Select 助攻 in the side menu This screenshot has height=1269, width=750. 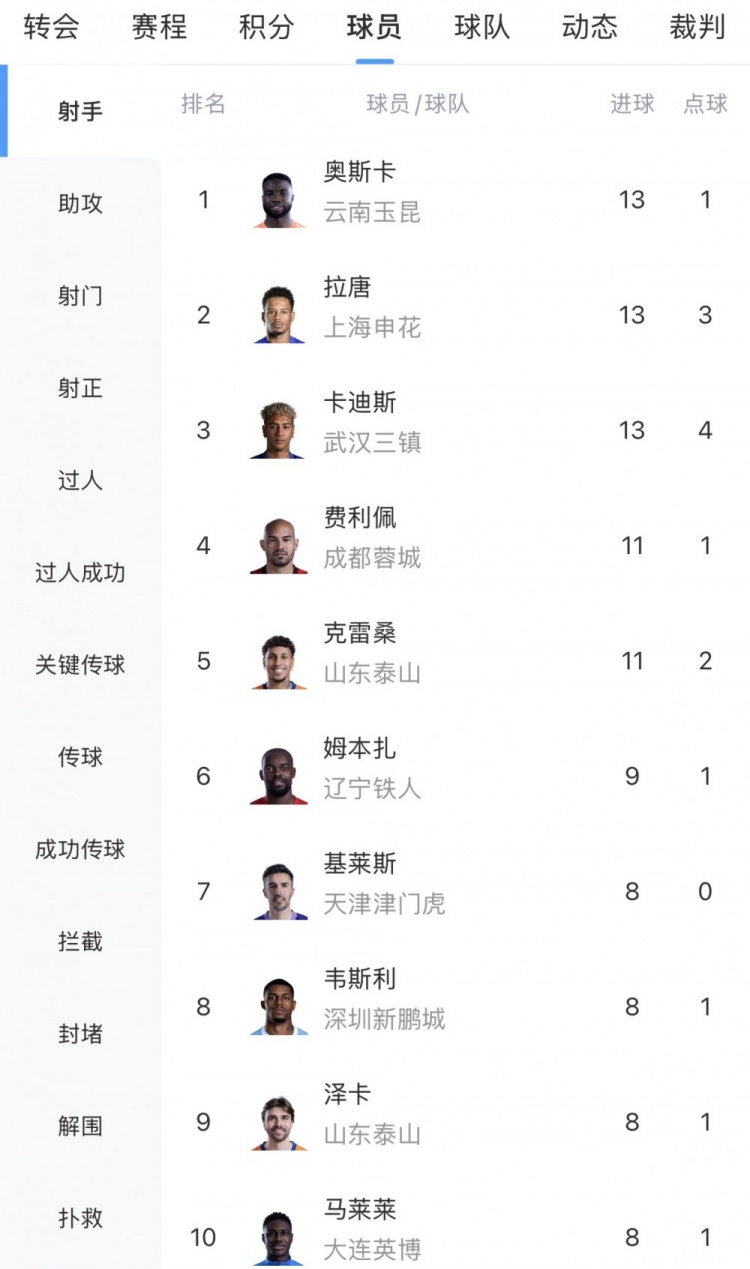80,204
